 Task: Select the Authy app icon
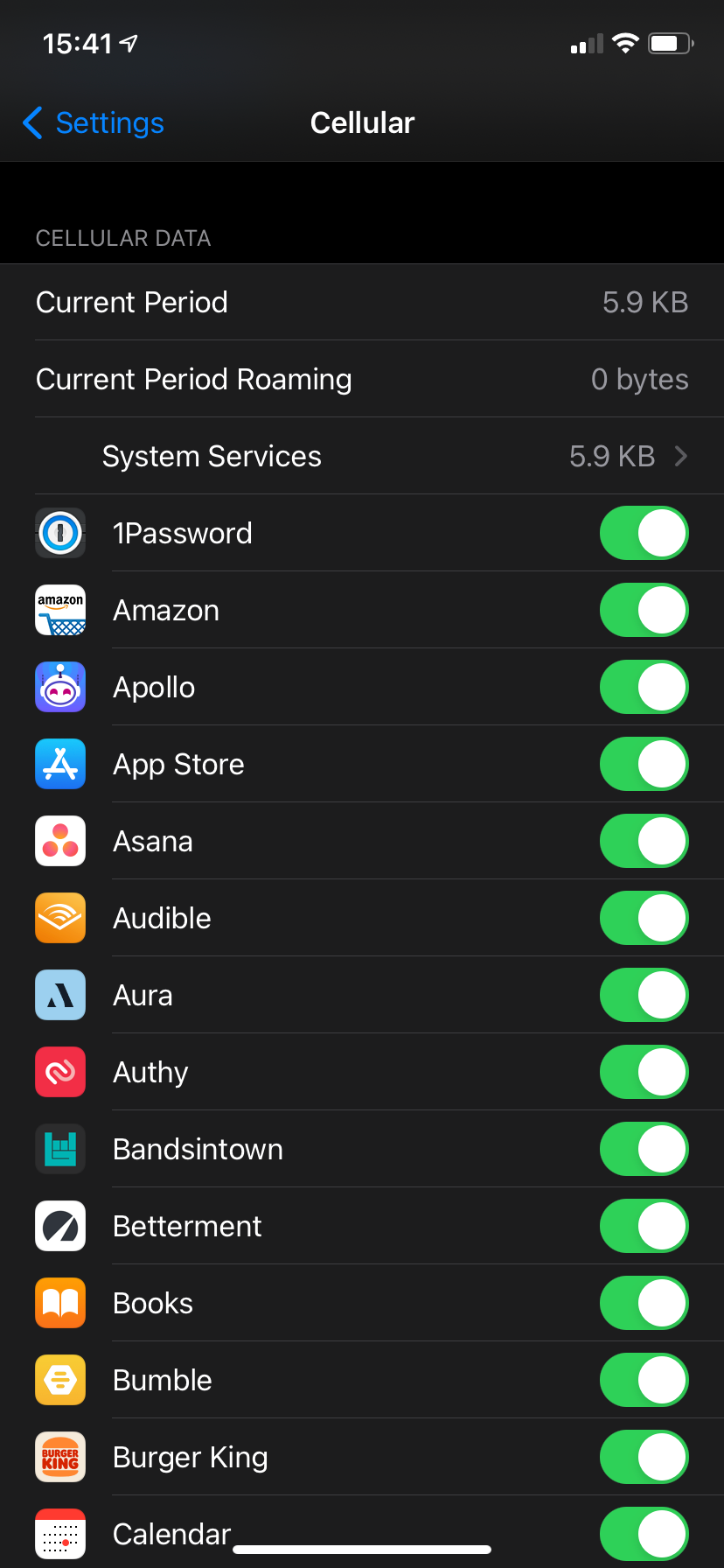tap(59, 1072)
